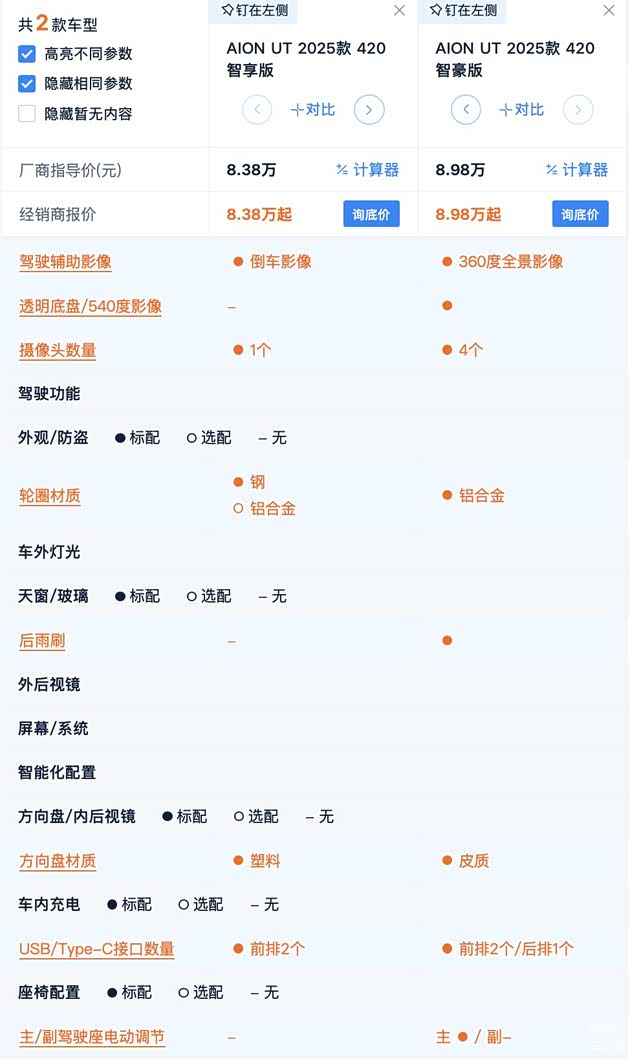
Task: Add a comparison under 智享版
Action: pos(313,110)
